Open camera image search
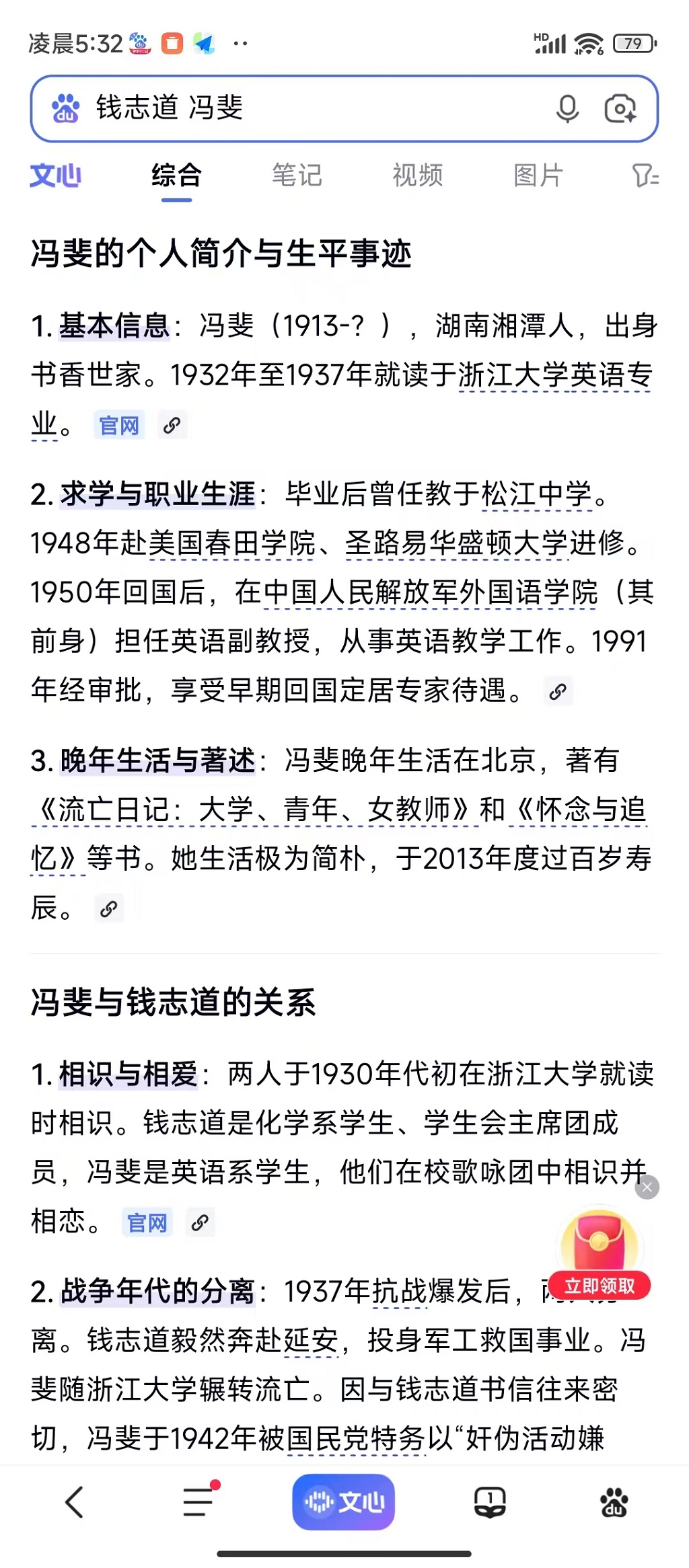Screen dimensions: 689x1568 (x=620, y=108)
